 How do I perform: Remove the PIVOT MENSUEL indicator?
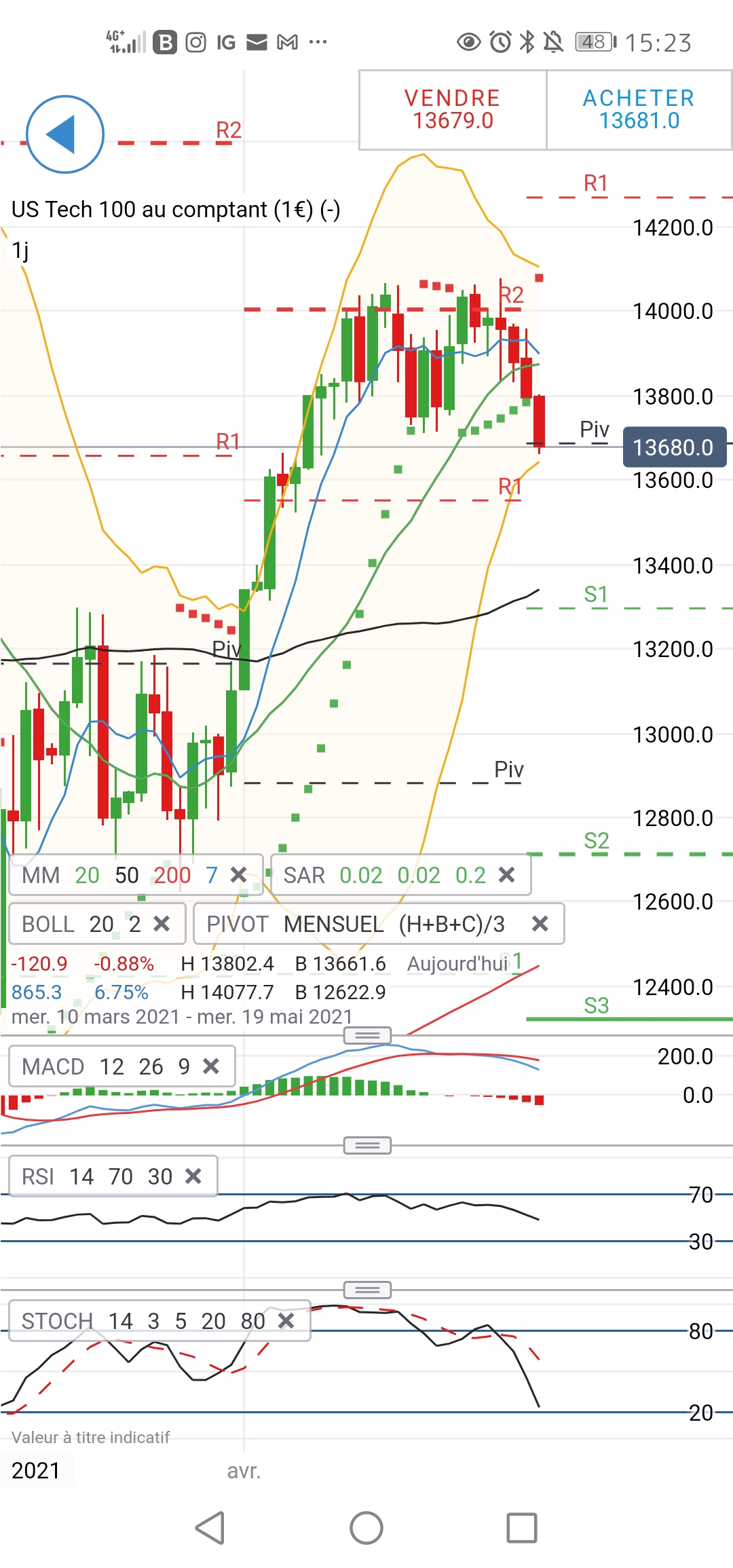pos(540,924)
